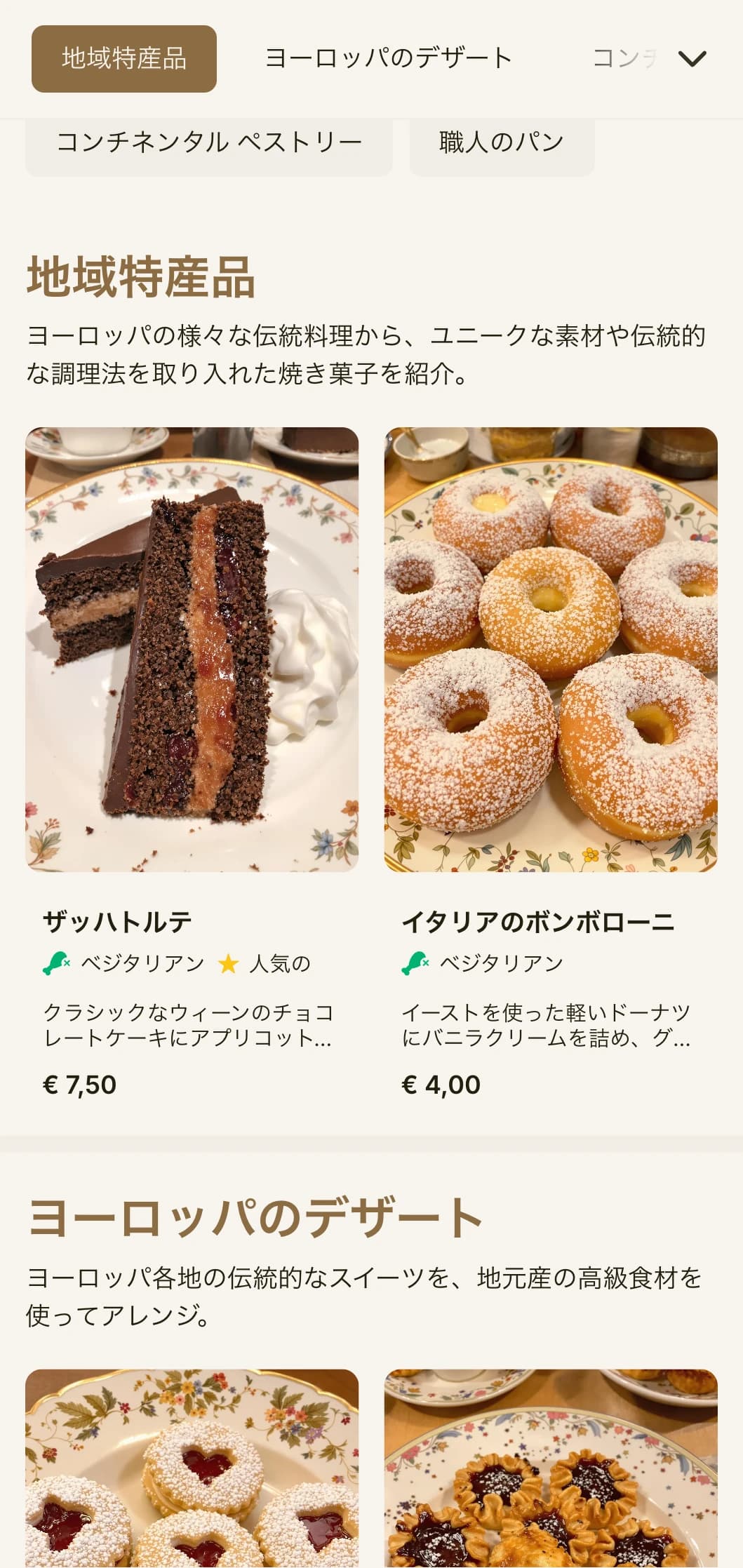Switch to the ヨーロッパのデザート tab

click(388, 59)
